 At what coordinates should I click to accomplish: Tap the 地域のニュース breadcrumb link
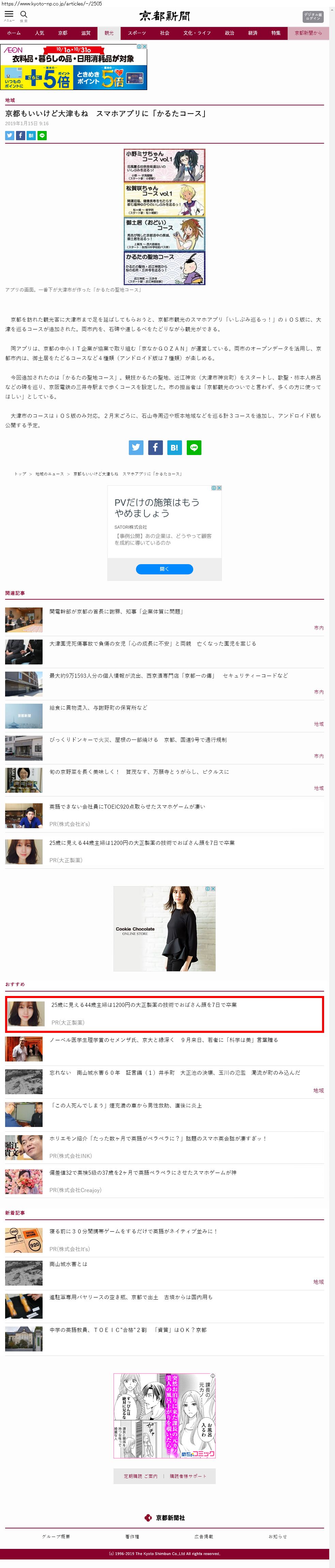point(49,473)
